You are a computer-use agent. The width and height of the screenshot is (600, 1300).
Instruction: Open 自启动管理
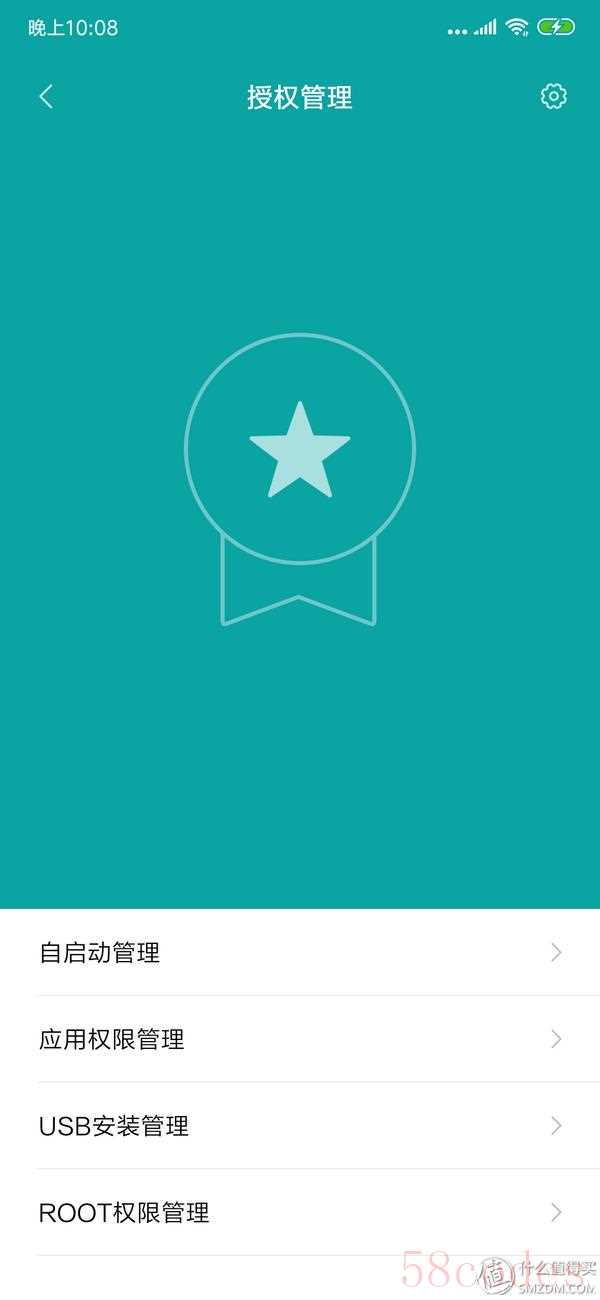coord(300,953)
